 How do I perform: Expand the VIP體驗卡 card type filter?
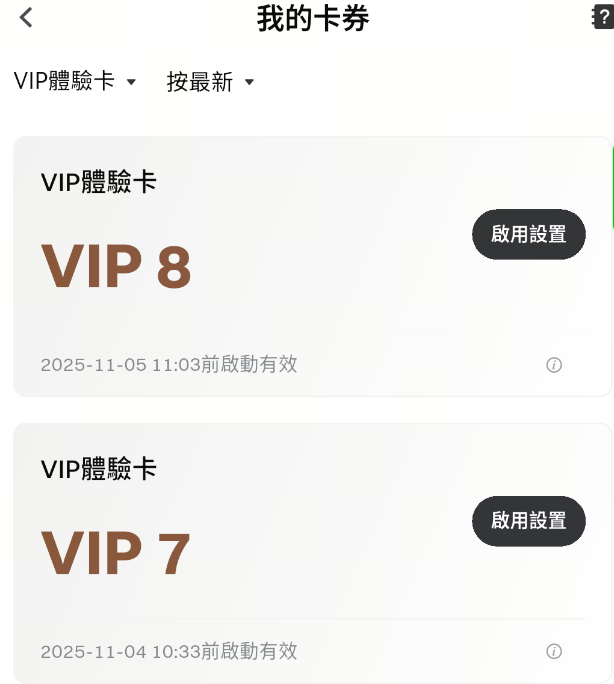coord(75,81)
